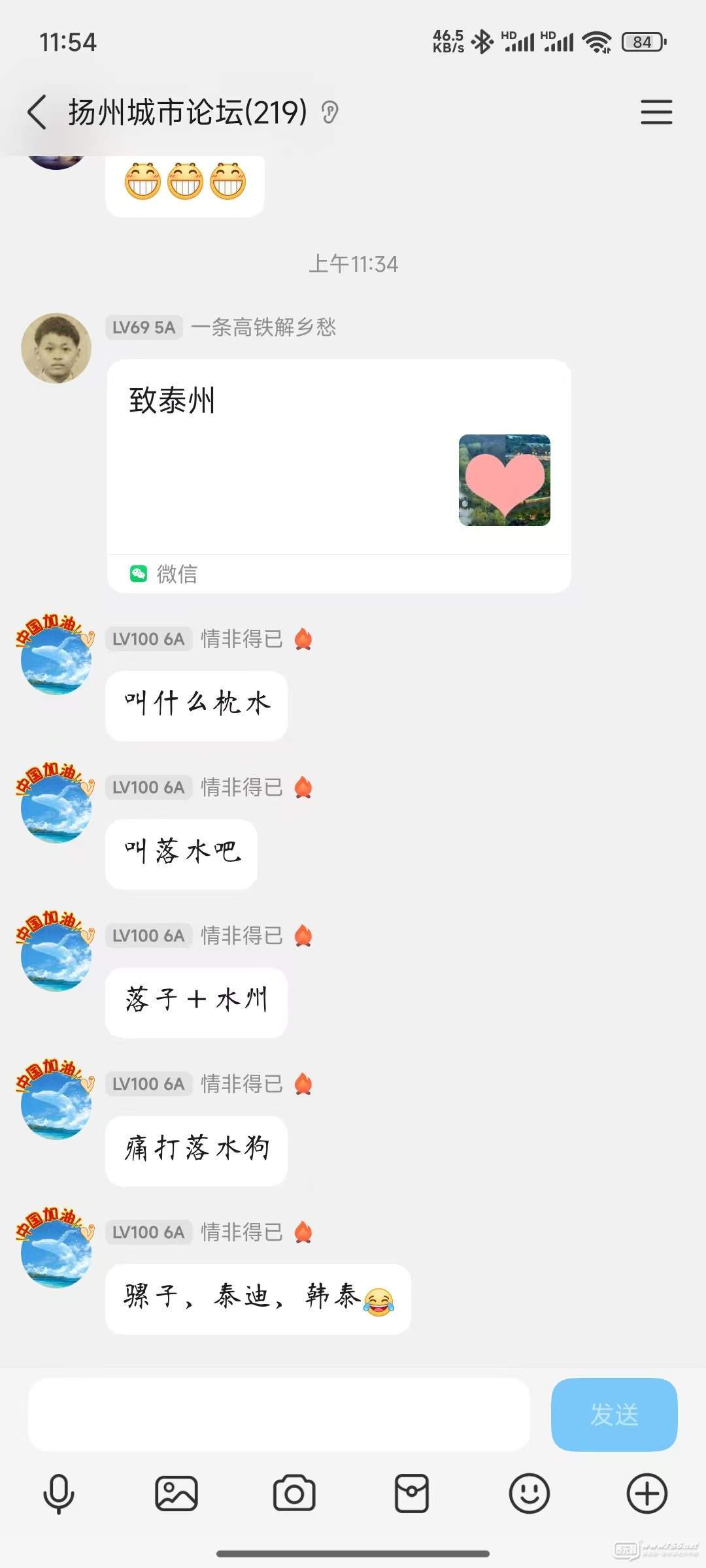Open the photo gallery picker
Viewport: 706px width, 1568px height.
point(176,1494)
